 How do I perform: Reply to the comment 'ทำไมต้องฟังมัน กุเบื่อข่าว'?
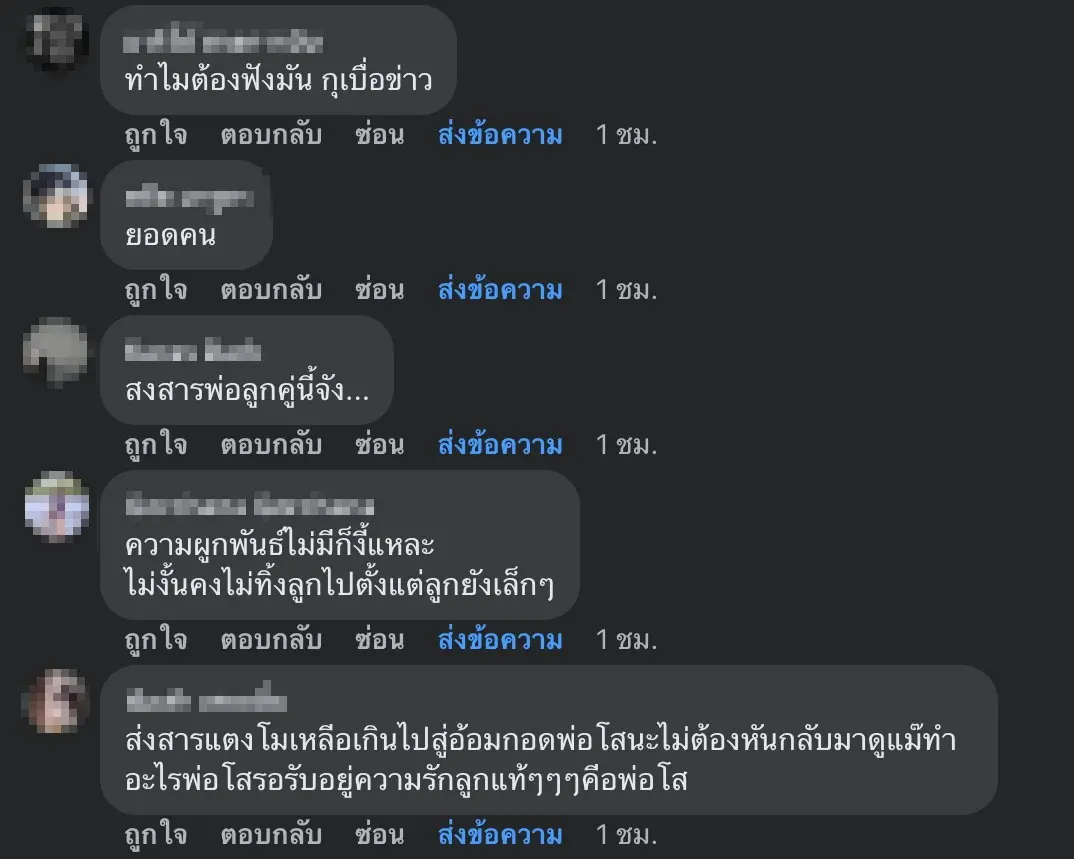[x=271, y=135]
